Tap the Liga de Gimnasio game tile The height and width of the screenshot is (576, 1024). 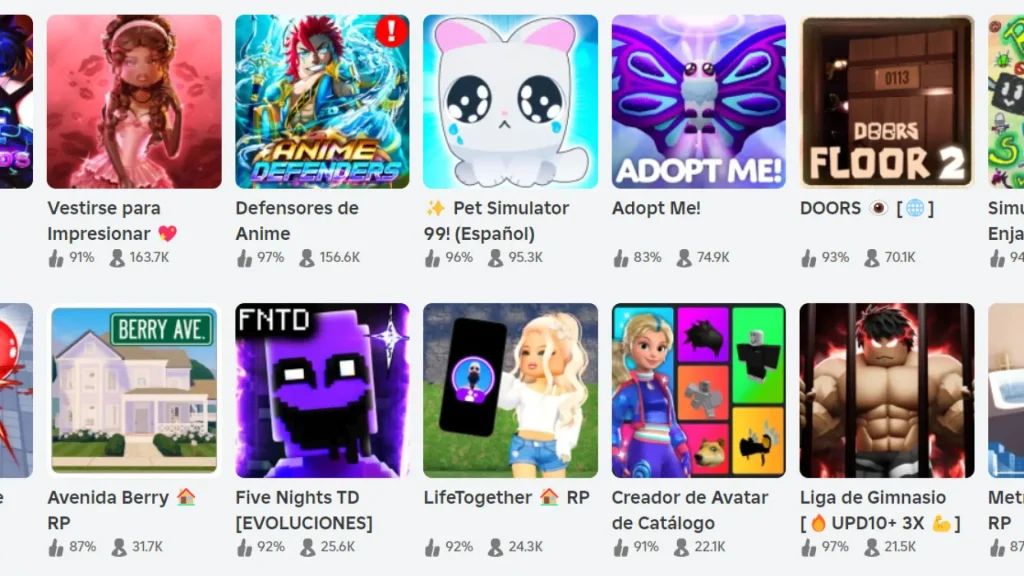point(886,390)
